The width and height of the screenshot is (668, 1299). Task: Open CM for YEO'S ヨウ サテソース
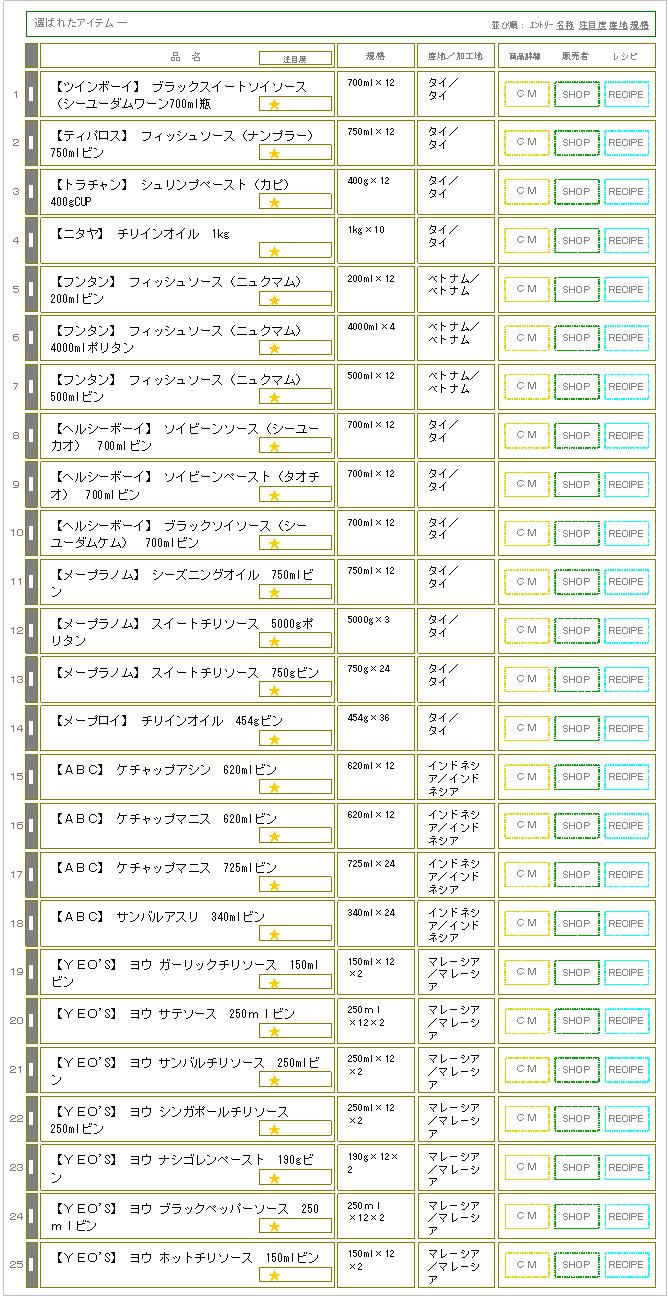[x=526, y=1021]
